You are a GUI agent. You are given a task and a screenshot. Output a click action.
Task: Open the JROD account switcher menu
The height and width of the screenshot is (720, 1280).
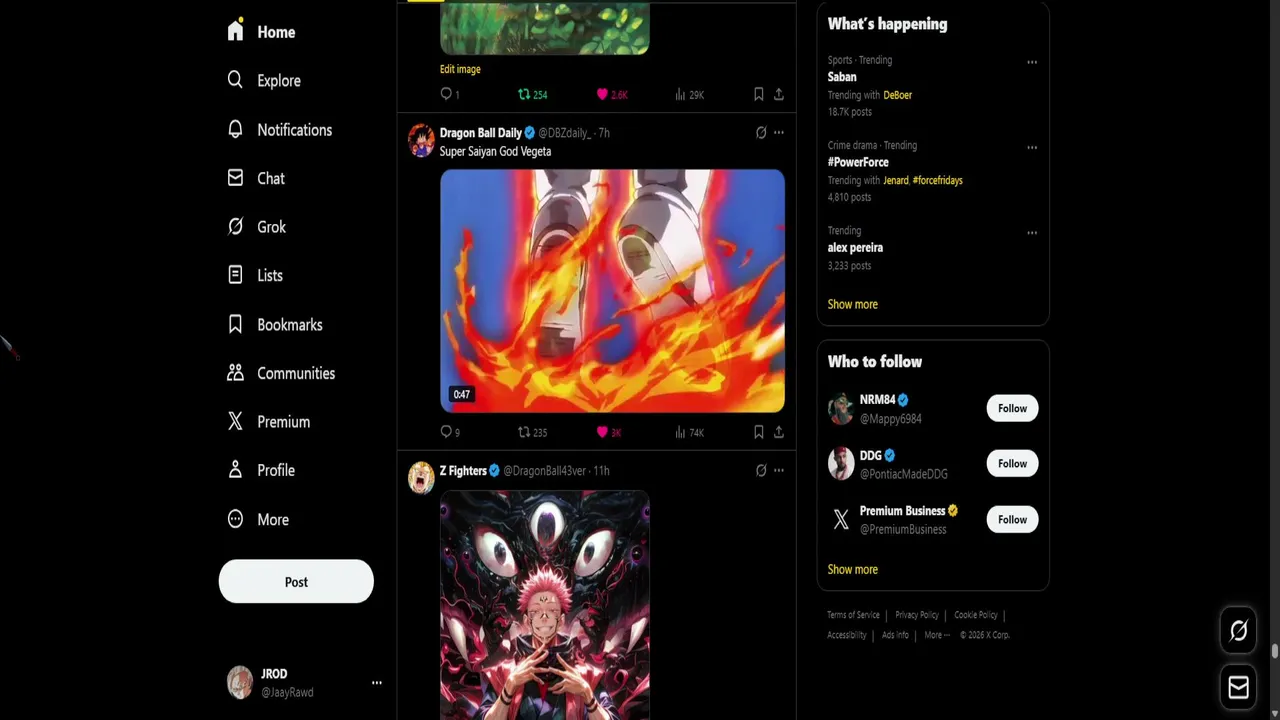(x=376, y=683)
